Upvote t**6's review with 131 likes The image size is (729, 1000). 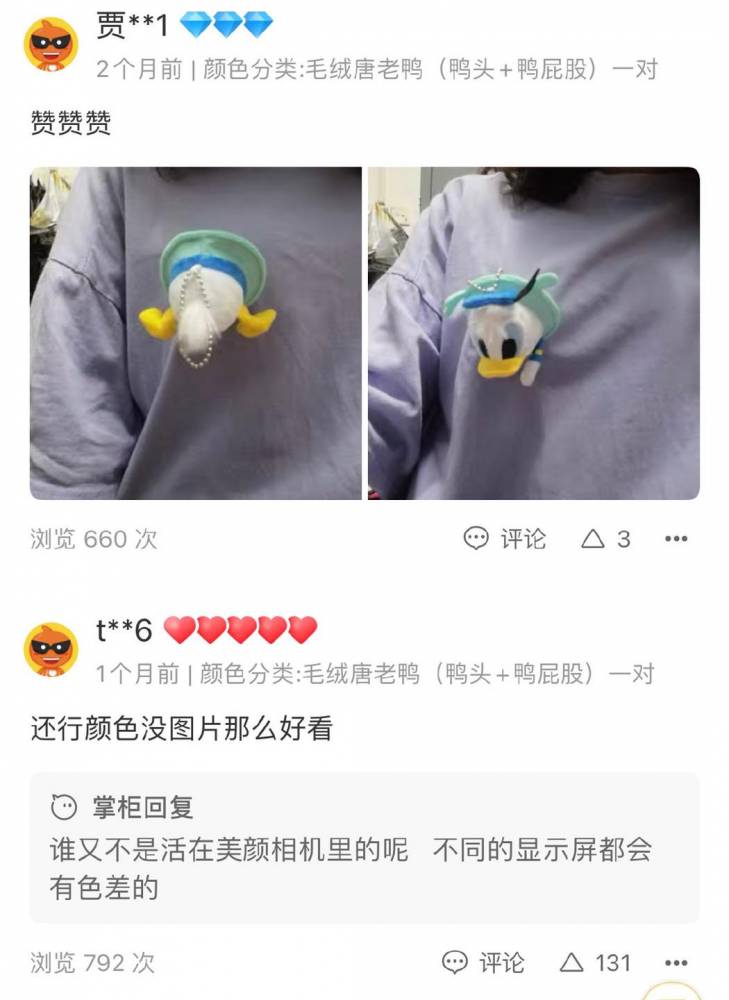point(596,963)
